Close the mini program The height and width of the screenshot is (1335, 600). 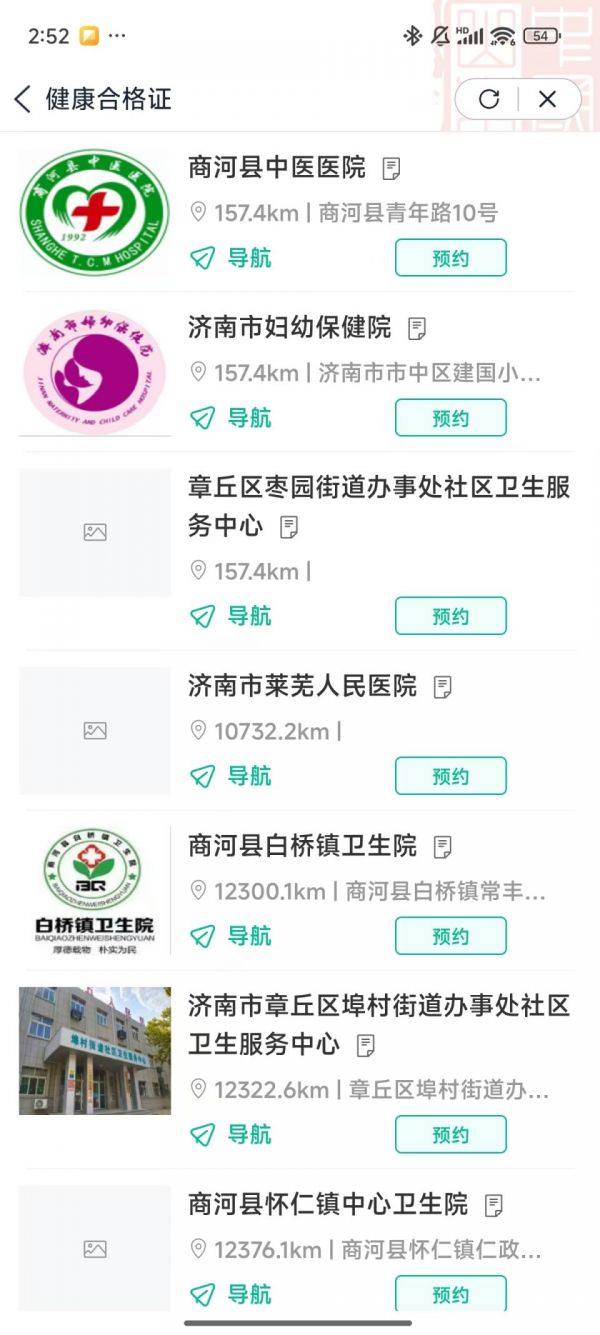[547, 99]
